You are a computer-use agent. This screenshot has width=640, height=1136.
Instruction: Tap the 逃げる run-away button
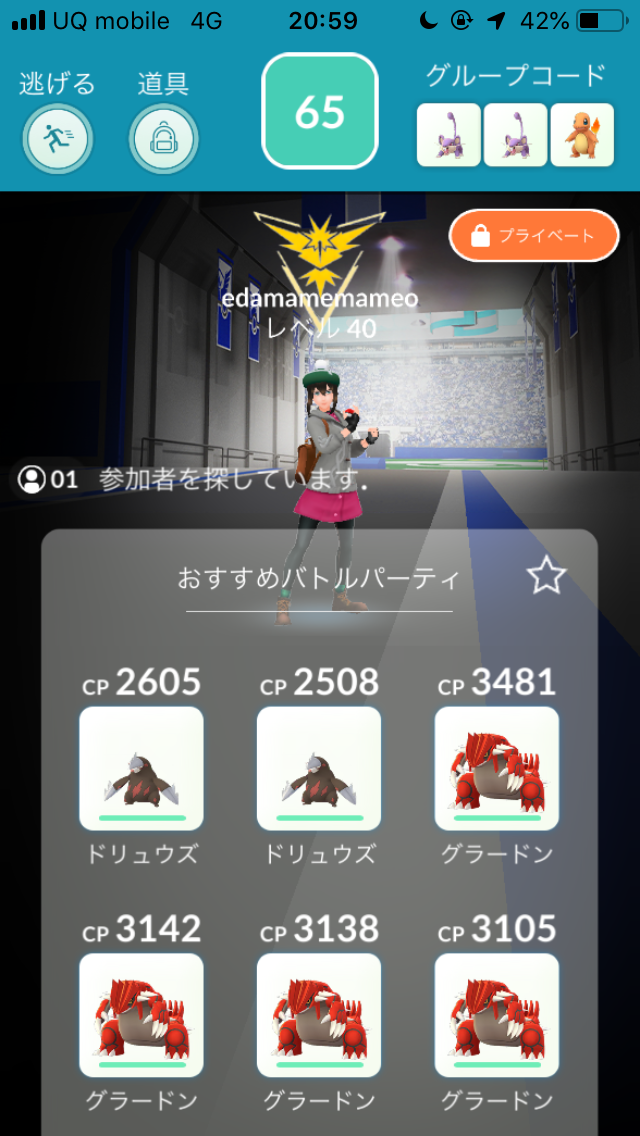pyautogui.click(x=57, y=138)
